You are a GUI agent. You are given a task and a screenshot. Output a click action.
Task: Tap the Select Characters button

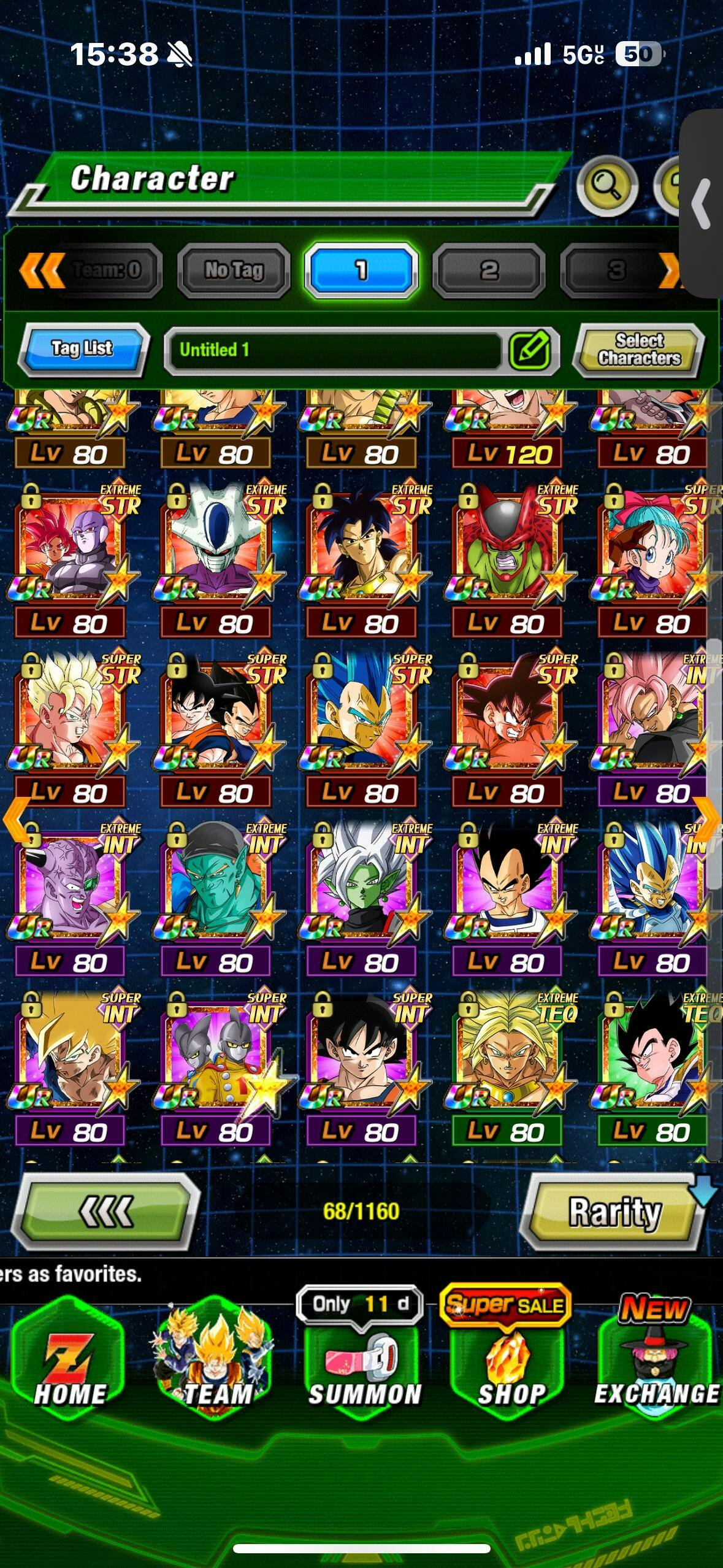pyautogui.click(x=639, y=350)
